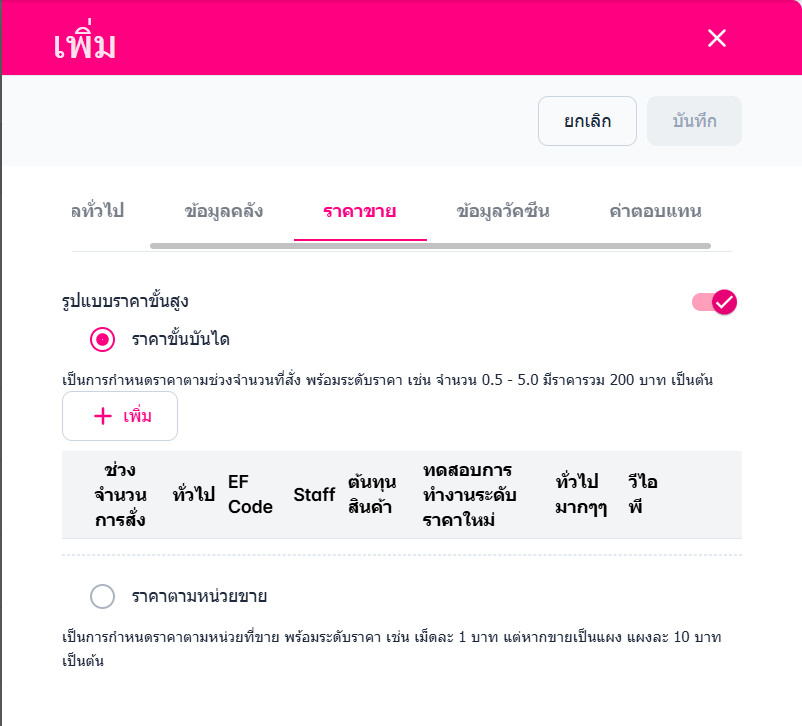Toggle the รูปแบบราคาขั้นสูง switch

[x=714, y=301]
